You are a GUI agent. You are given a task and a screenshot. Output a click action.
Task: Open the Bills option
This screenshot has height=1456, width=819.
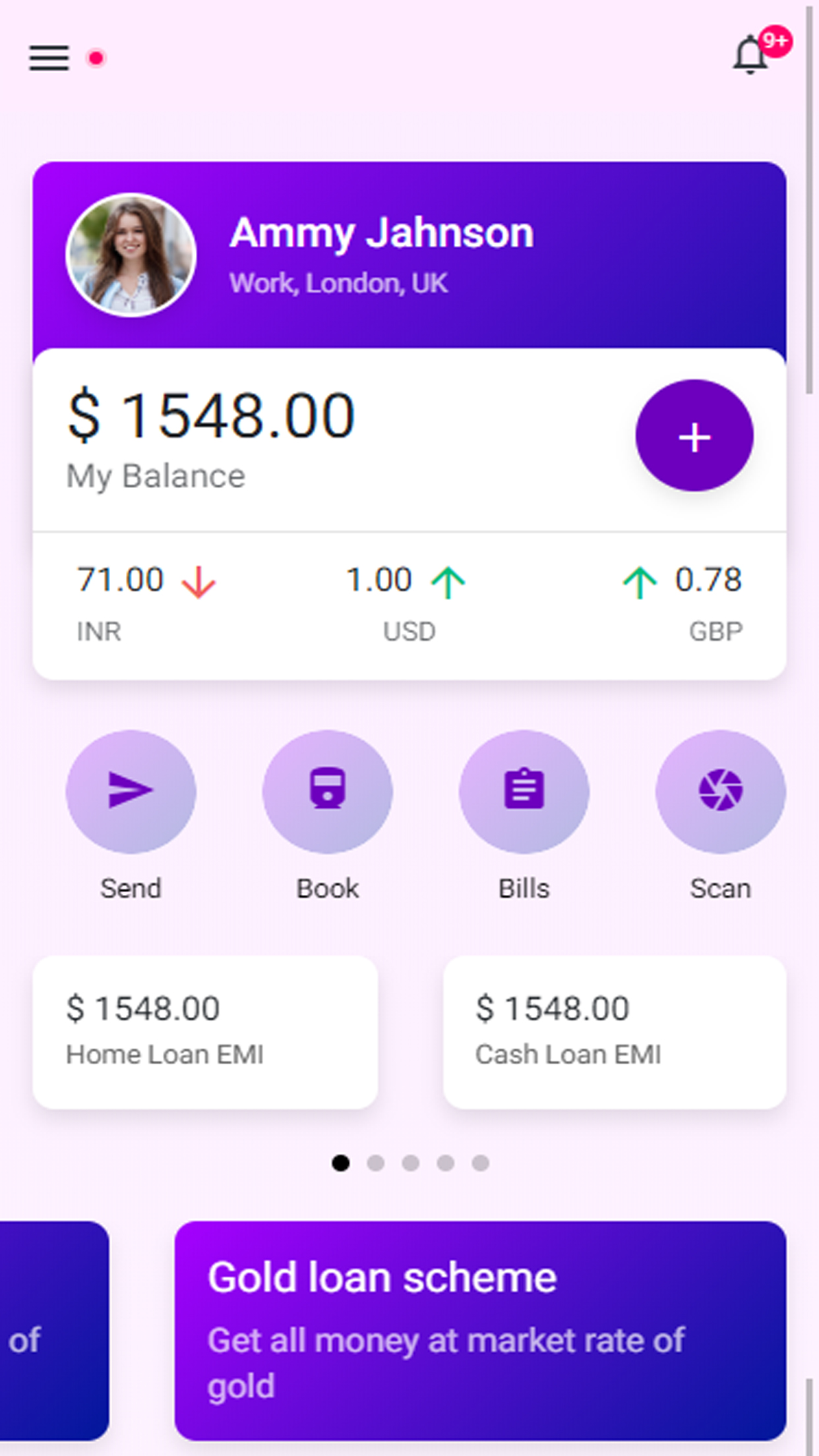[524, 791]
